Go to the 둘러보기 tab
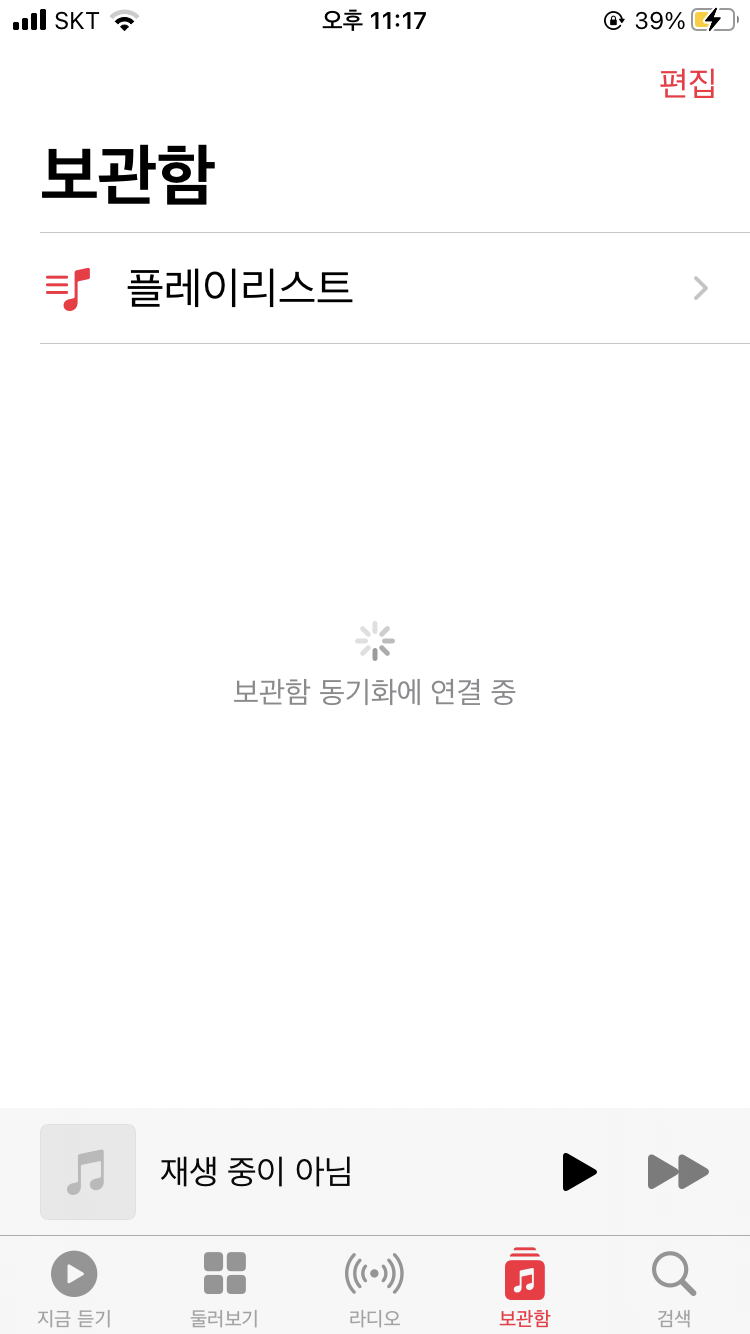 tap(224, 1288)
